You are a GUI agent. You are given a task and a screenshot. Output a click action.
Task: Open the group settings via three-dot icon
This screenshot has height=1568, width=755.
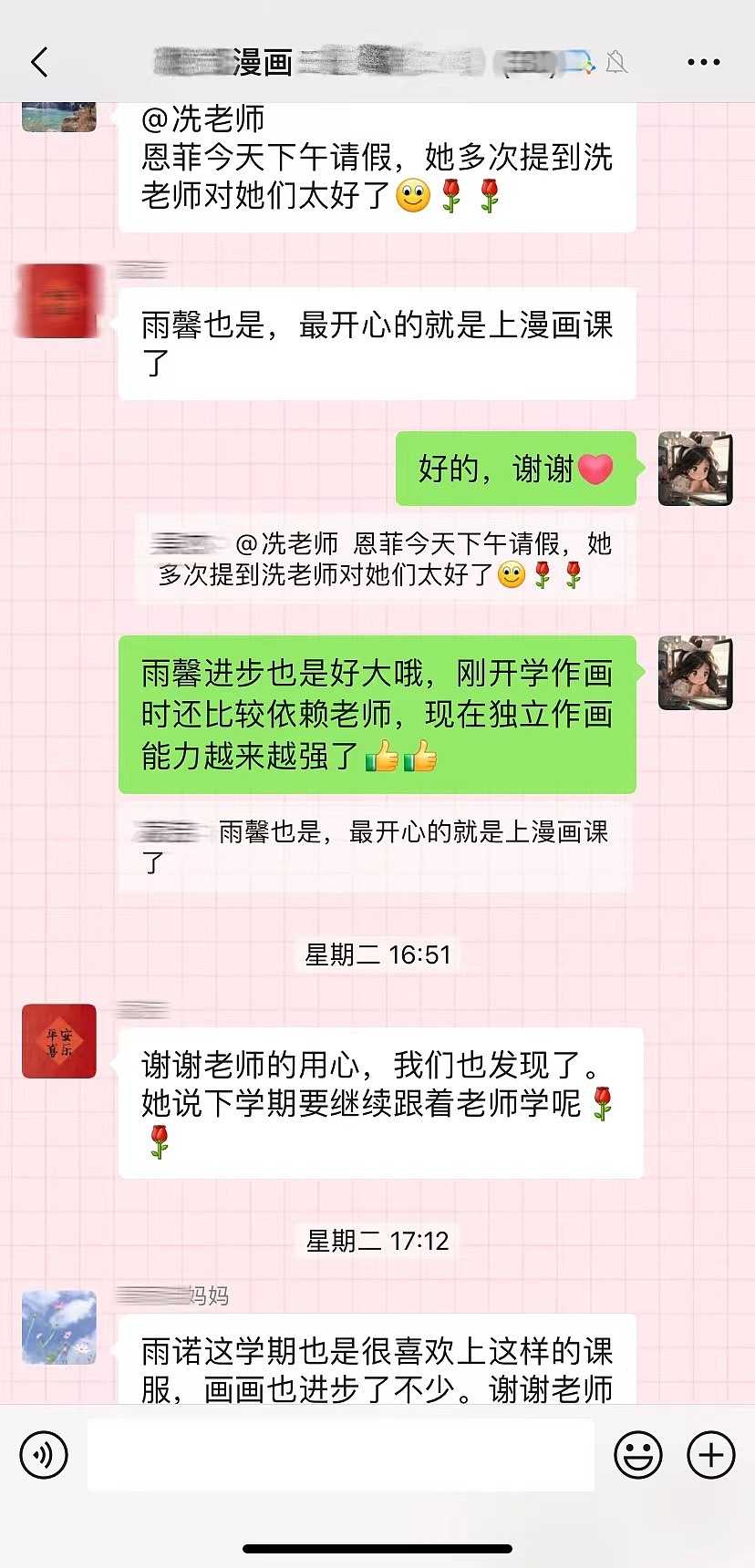702,61
